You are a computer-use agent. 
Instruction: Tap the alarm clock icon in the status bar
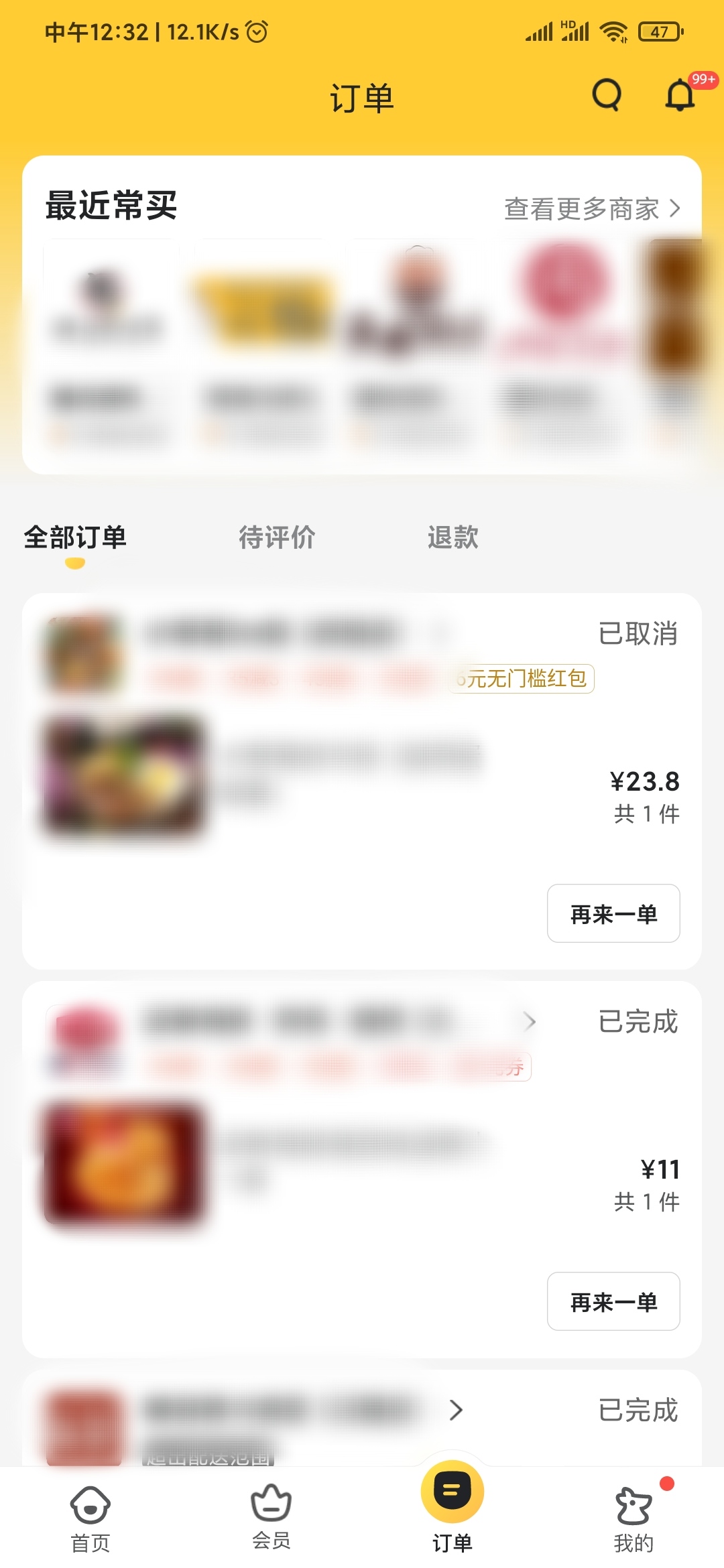[257, 31]
